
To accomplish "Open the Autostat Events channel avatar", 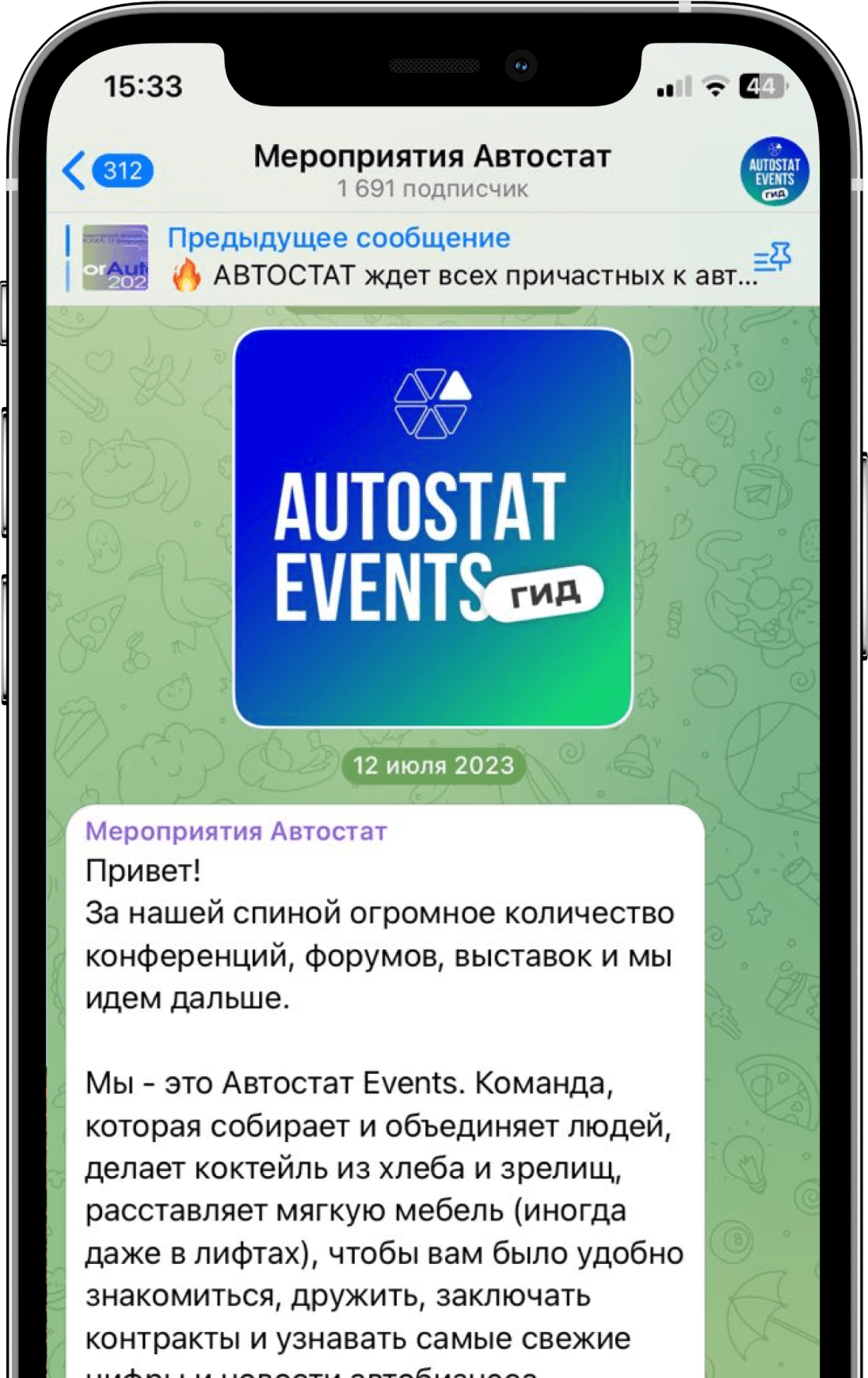I will [774, 172].
